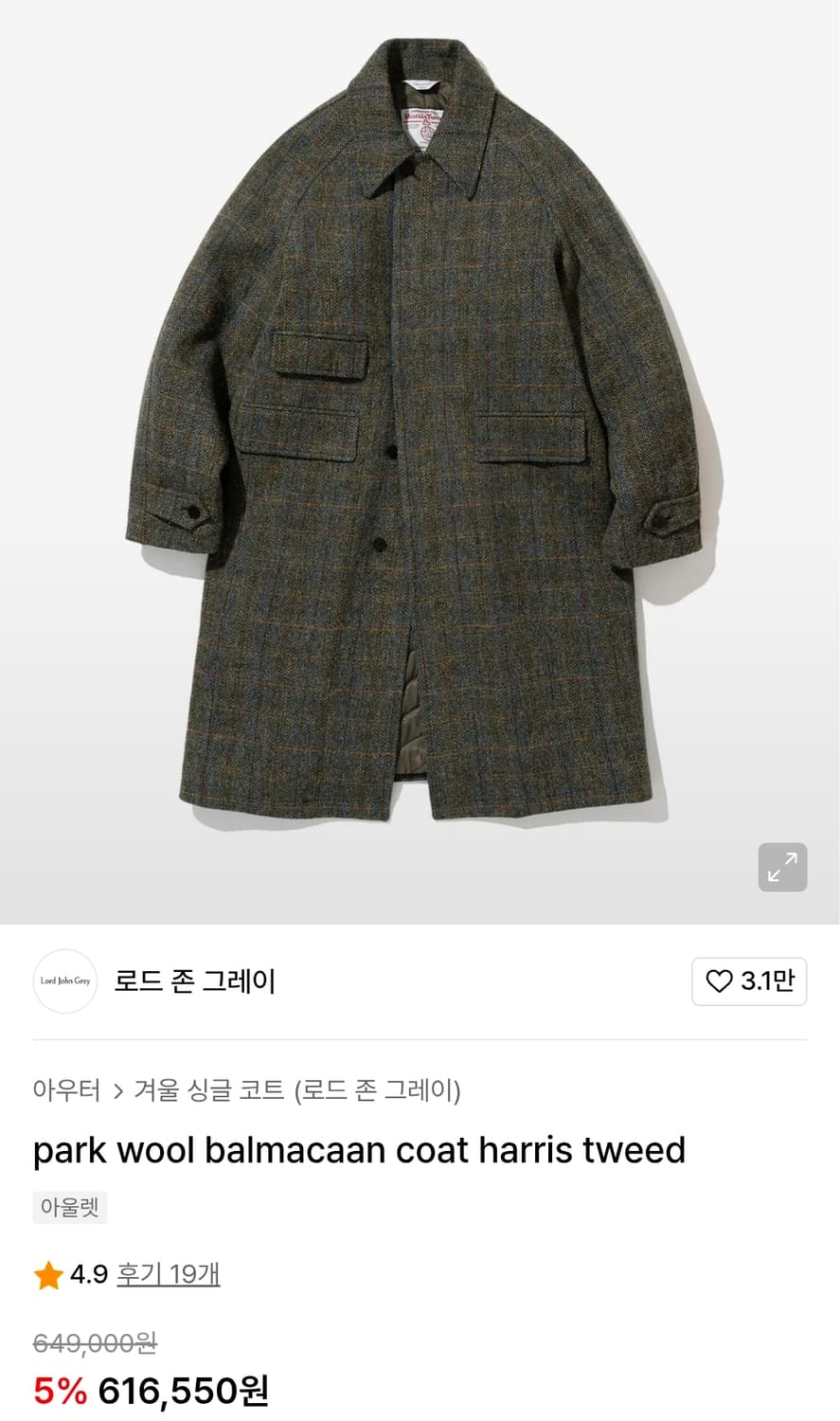This screenshot has width=840, height=1421.
Task: Expand the product photo to fullscreen view
Action: pyautogui.click(x=782, y=867)
